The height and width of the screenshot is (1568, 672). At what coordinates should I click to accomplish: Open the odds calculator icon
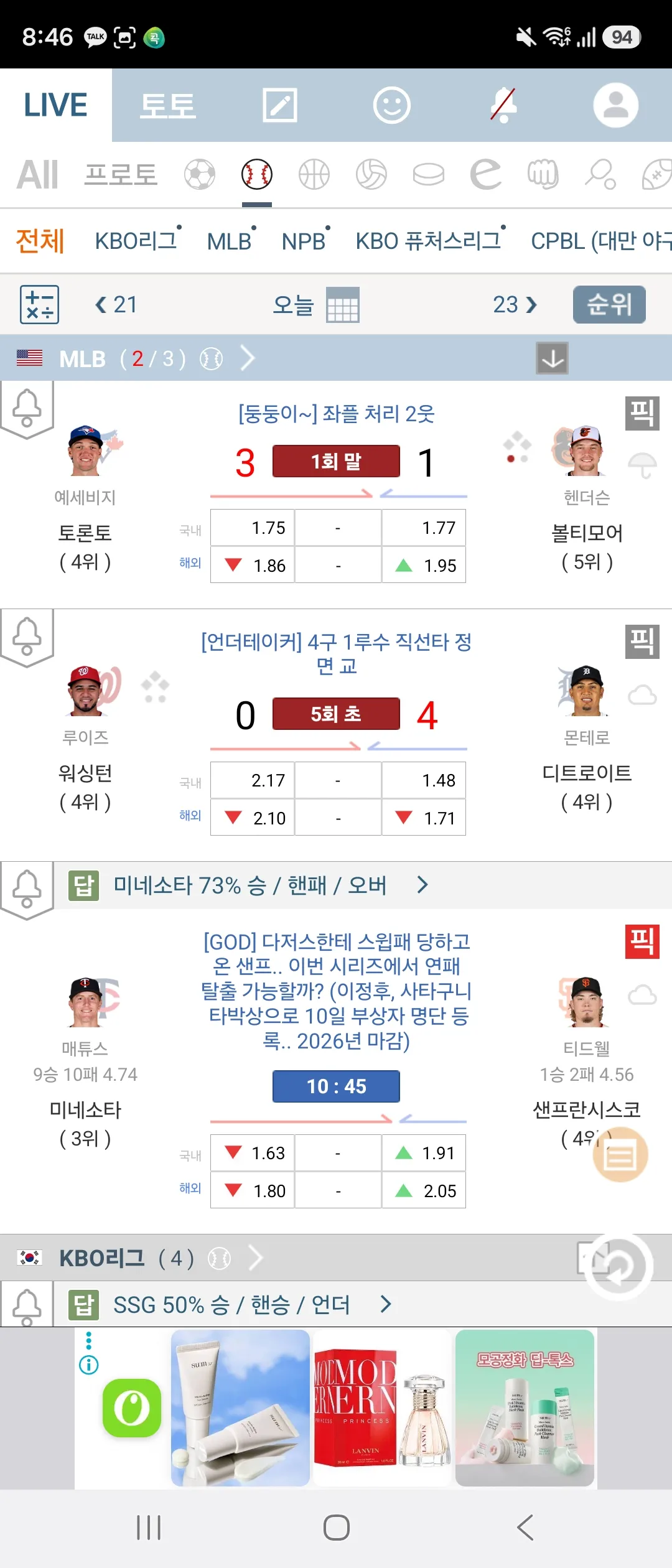[39, 304]
